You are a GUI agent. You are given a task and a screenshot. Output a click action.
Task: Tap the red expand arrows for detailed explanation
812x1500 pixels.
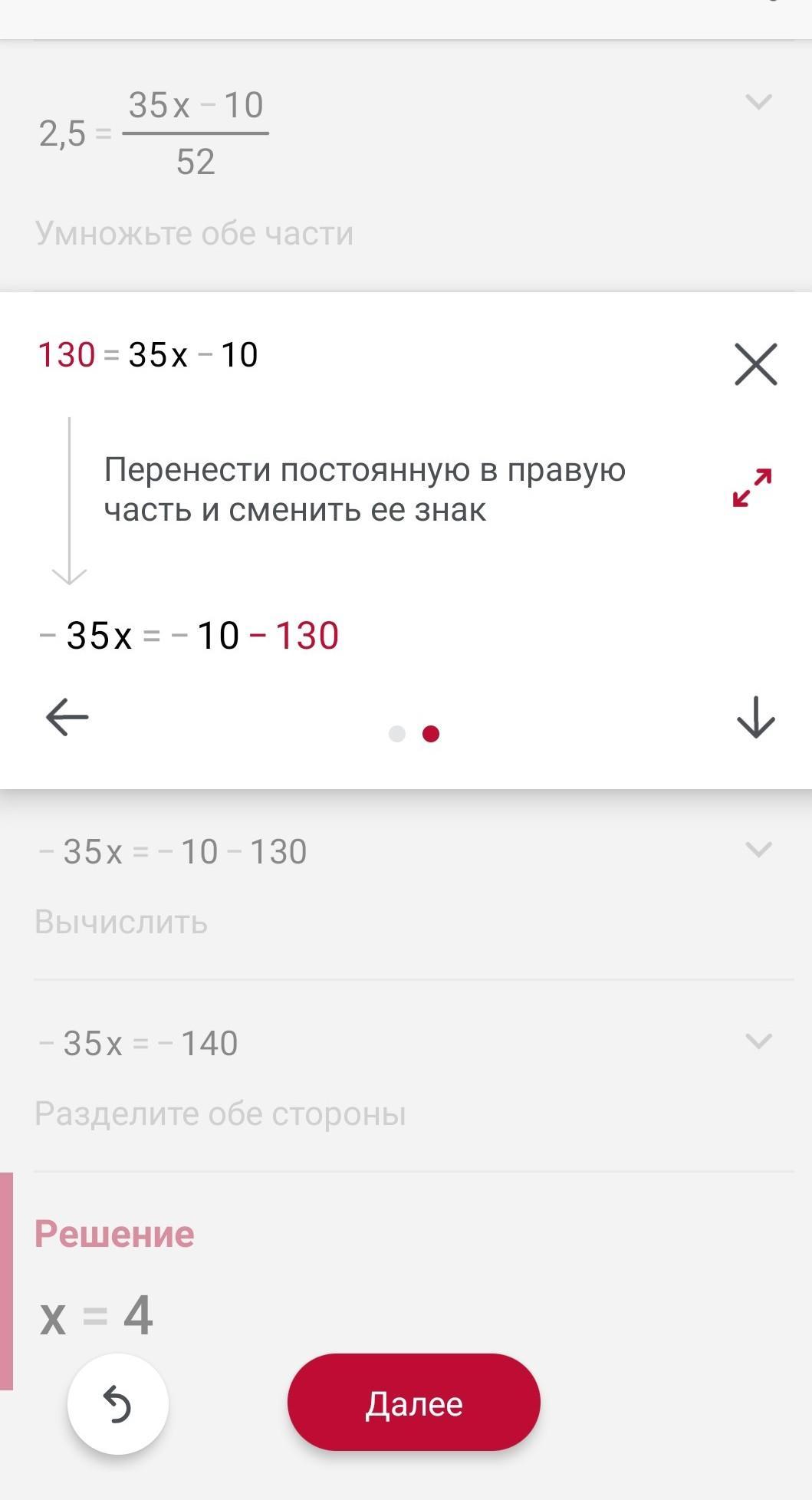pos(752,488)
